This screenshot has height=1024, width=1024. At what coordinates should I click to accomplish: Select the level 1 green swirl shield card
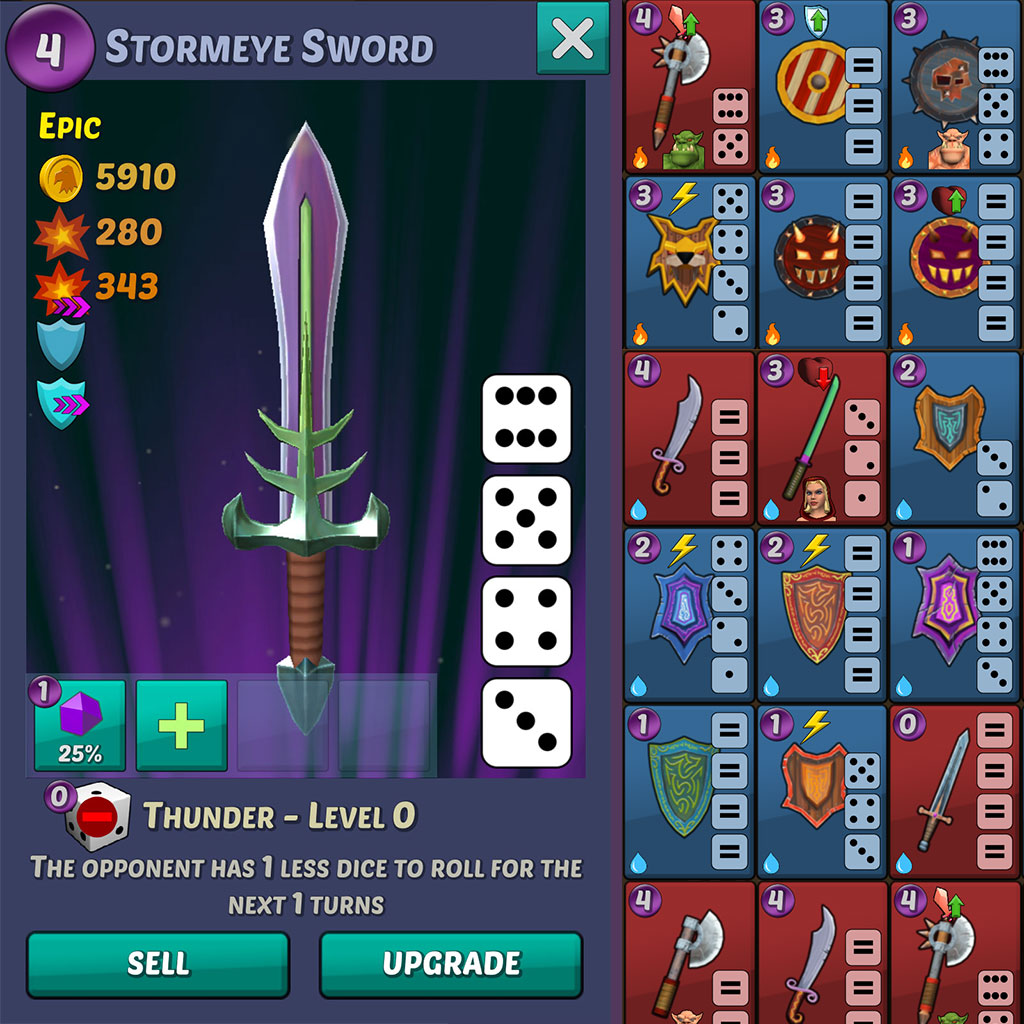(x=690, y=791)
